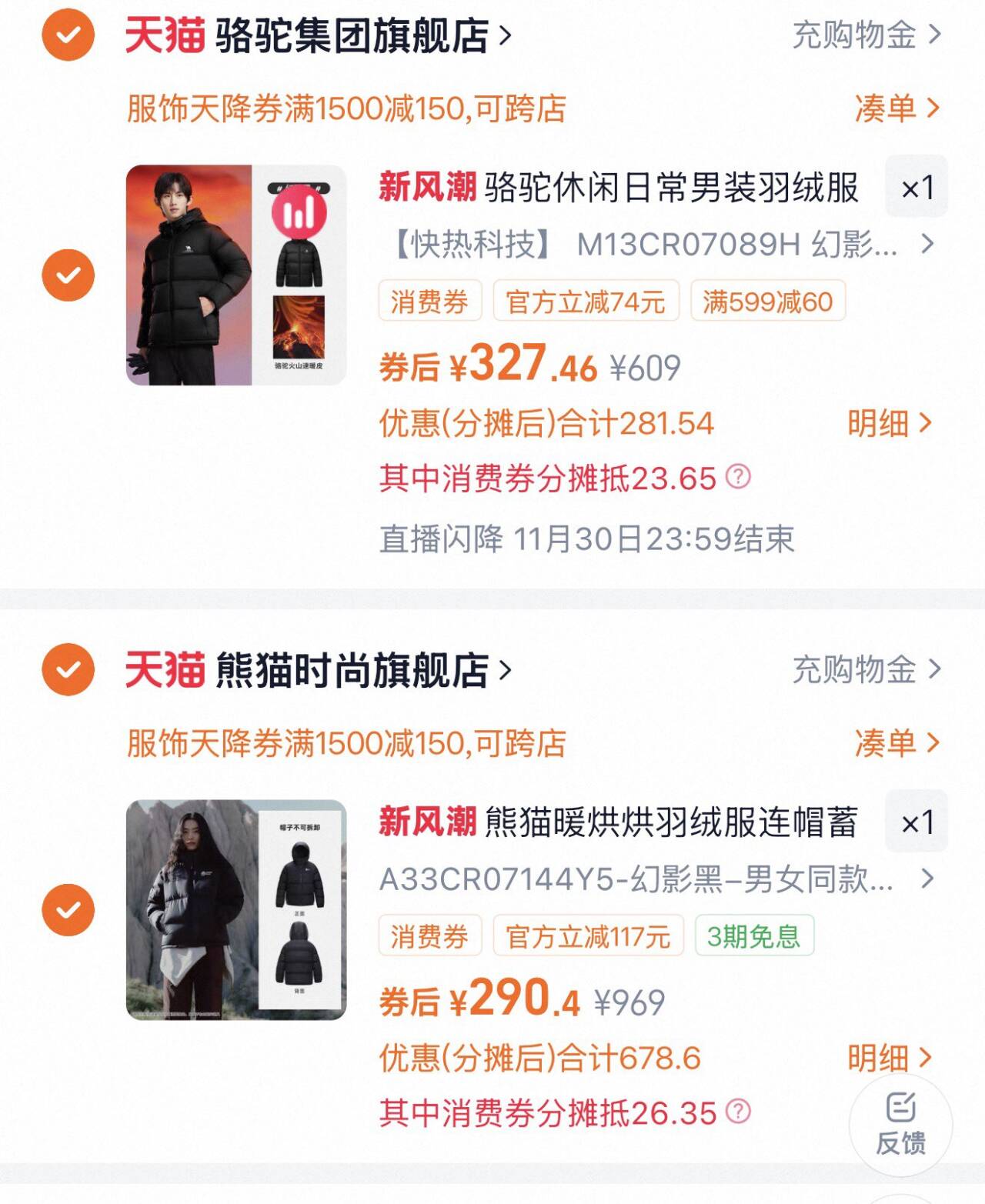
Task: Open the 骆驼休闲日常男装羽绒服 product image
Action: (x=236, y=275)
